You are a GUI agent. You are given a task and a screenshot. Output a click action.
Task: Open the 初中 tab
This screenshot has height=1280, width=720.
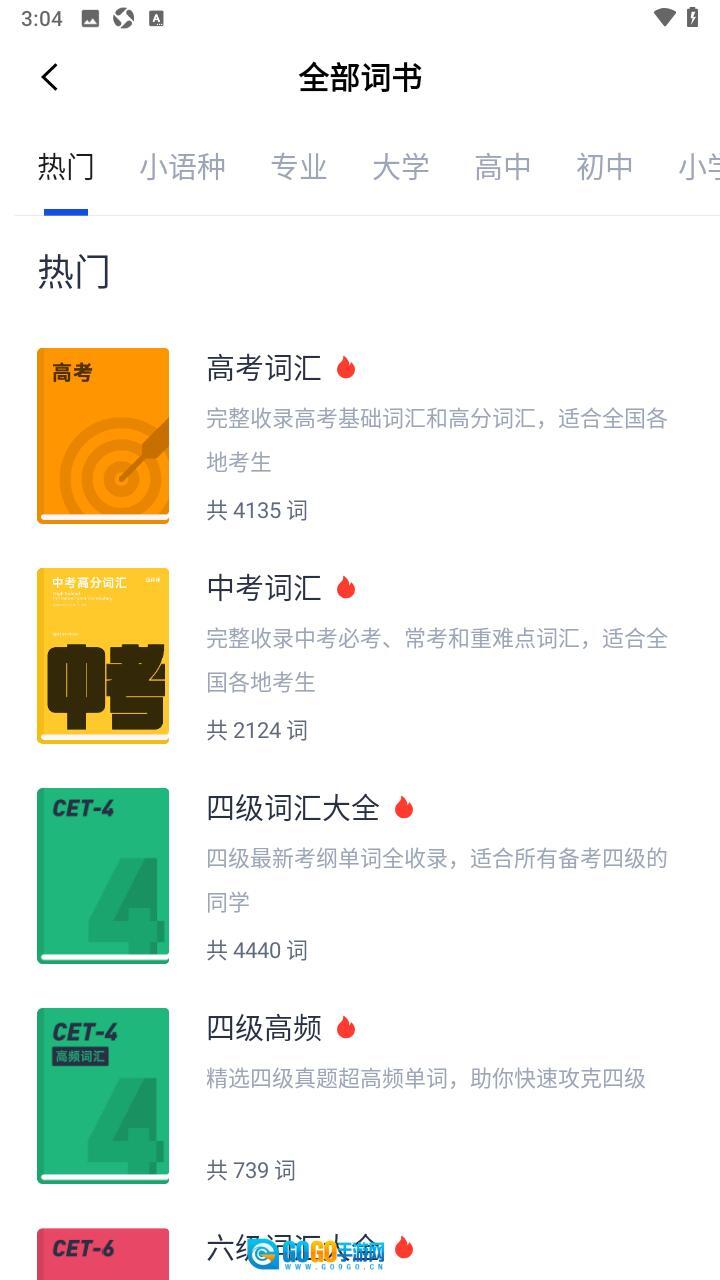pyautogui.click(x=604, y=167)
